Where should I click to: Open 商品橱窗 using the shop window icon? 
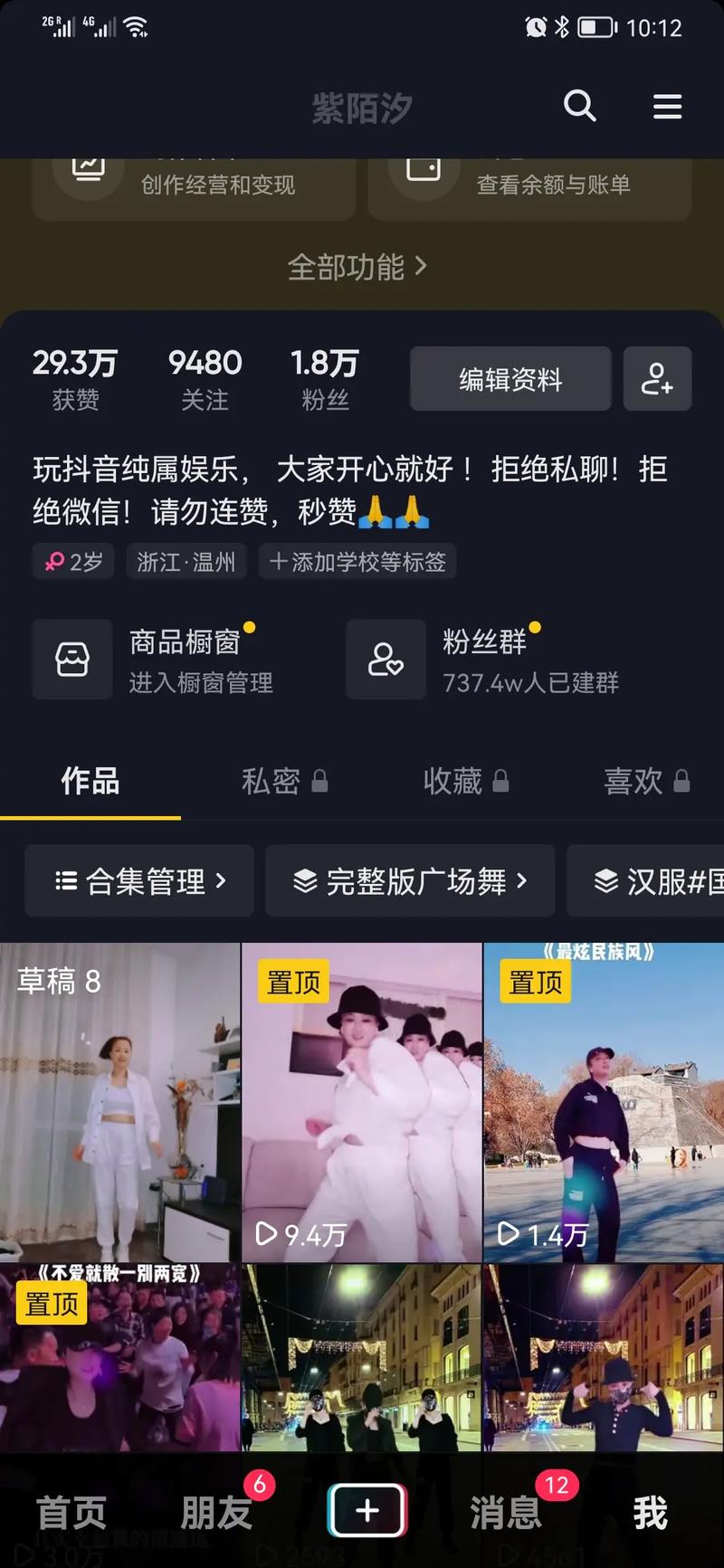click(72, 660)
